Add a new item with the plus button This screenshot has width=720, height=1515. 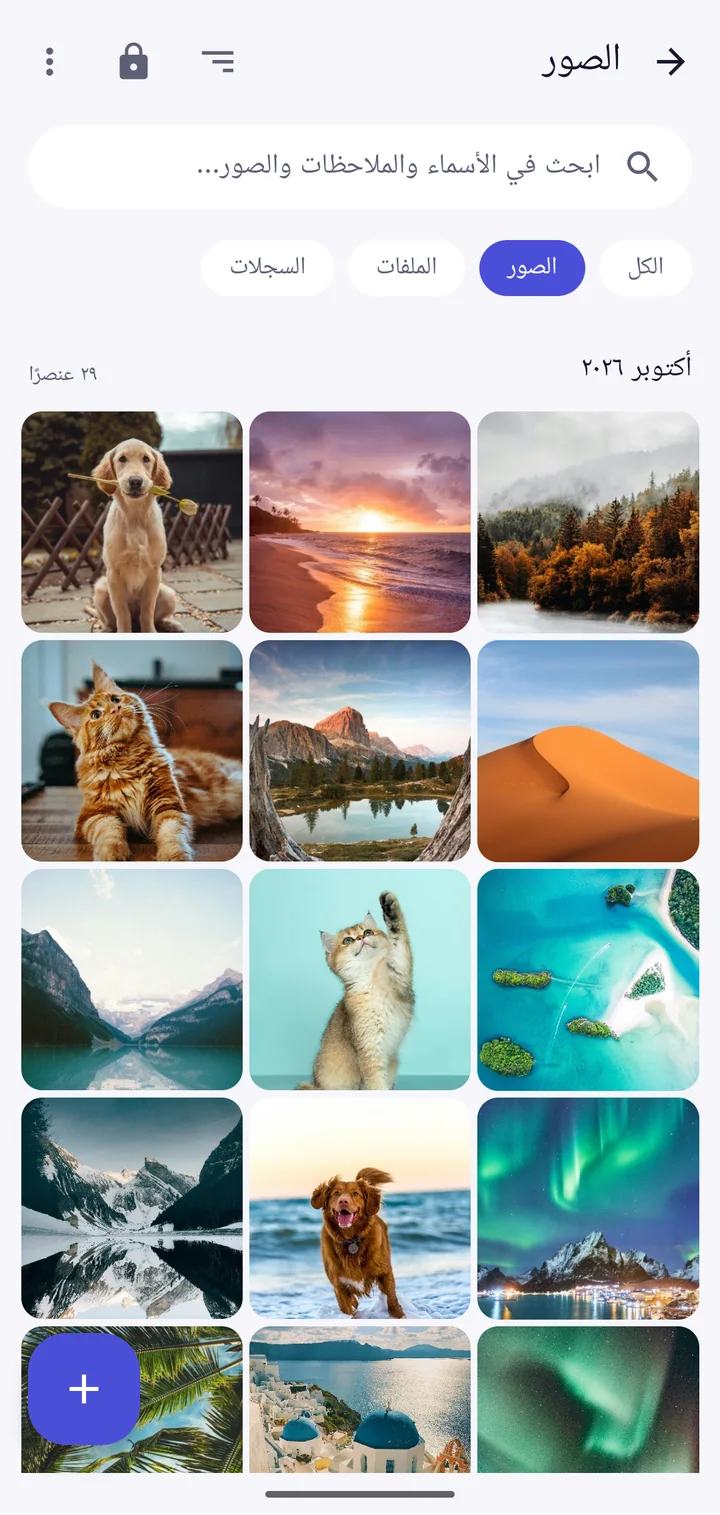pos(84,1389)
